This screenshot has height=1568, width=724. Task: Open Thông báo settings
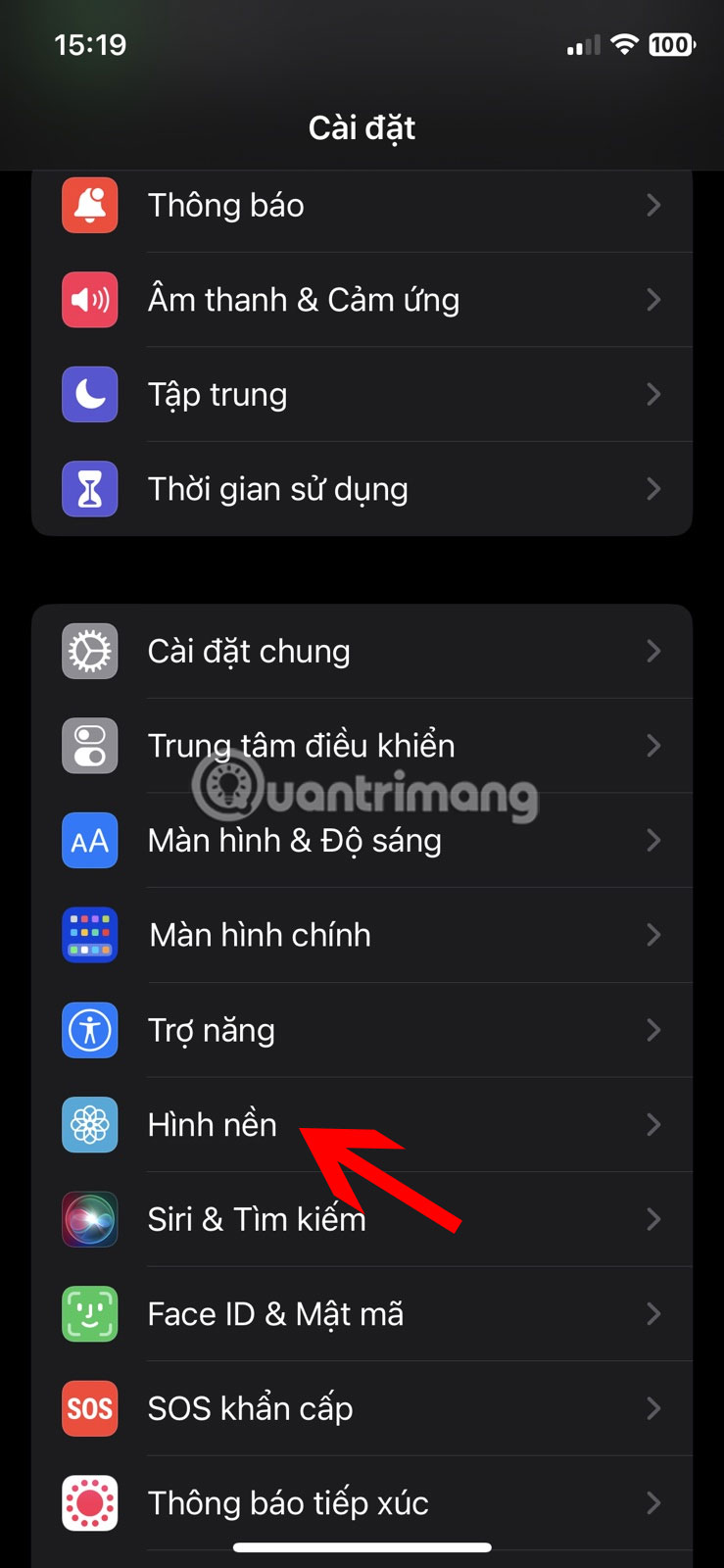click(x=362, y=206)
